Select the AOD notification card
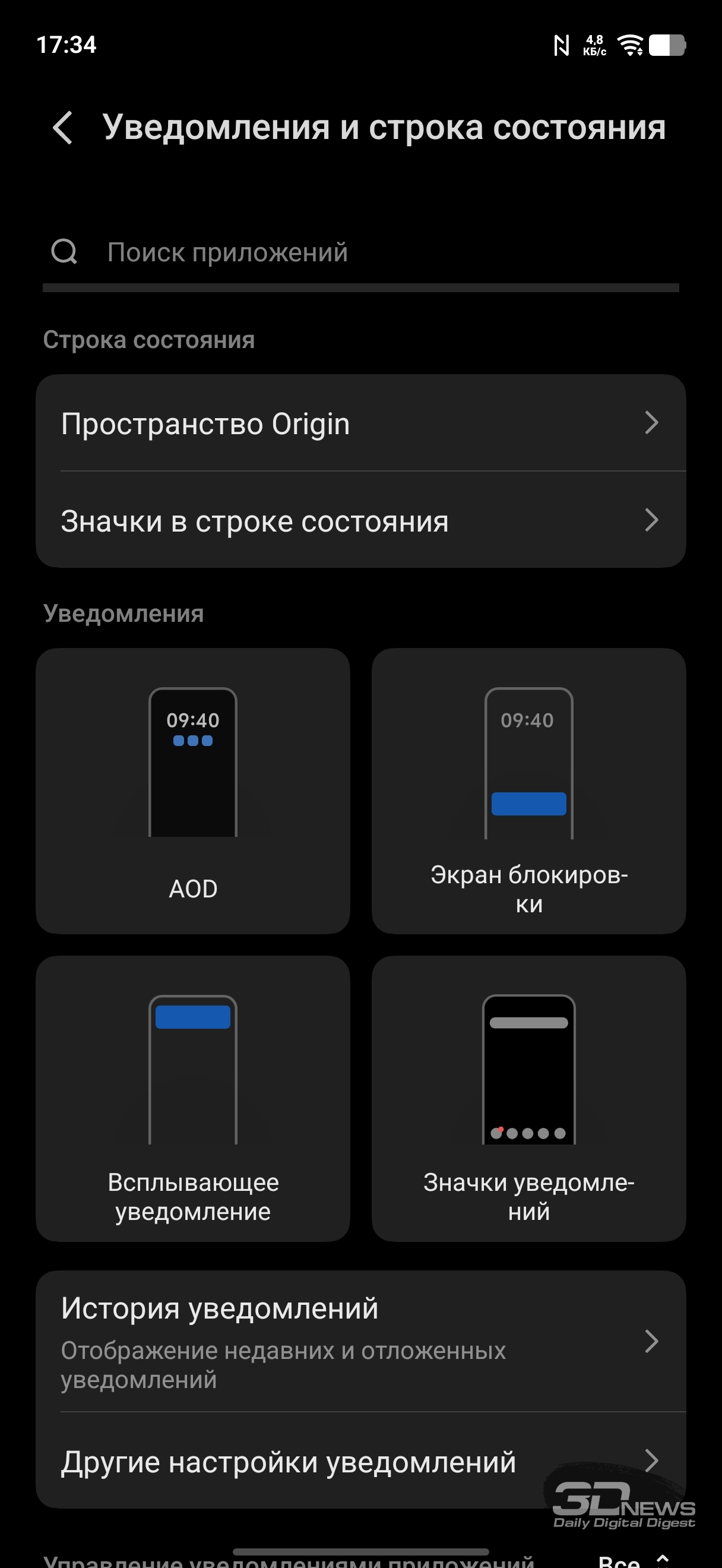 tap(193, 790)
